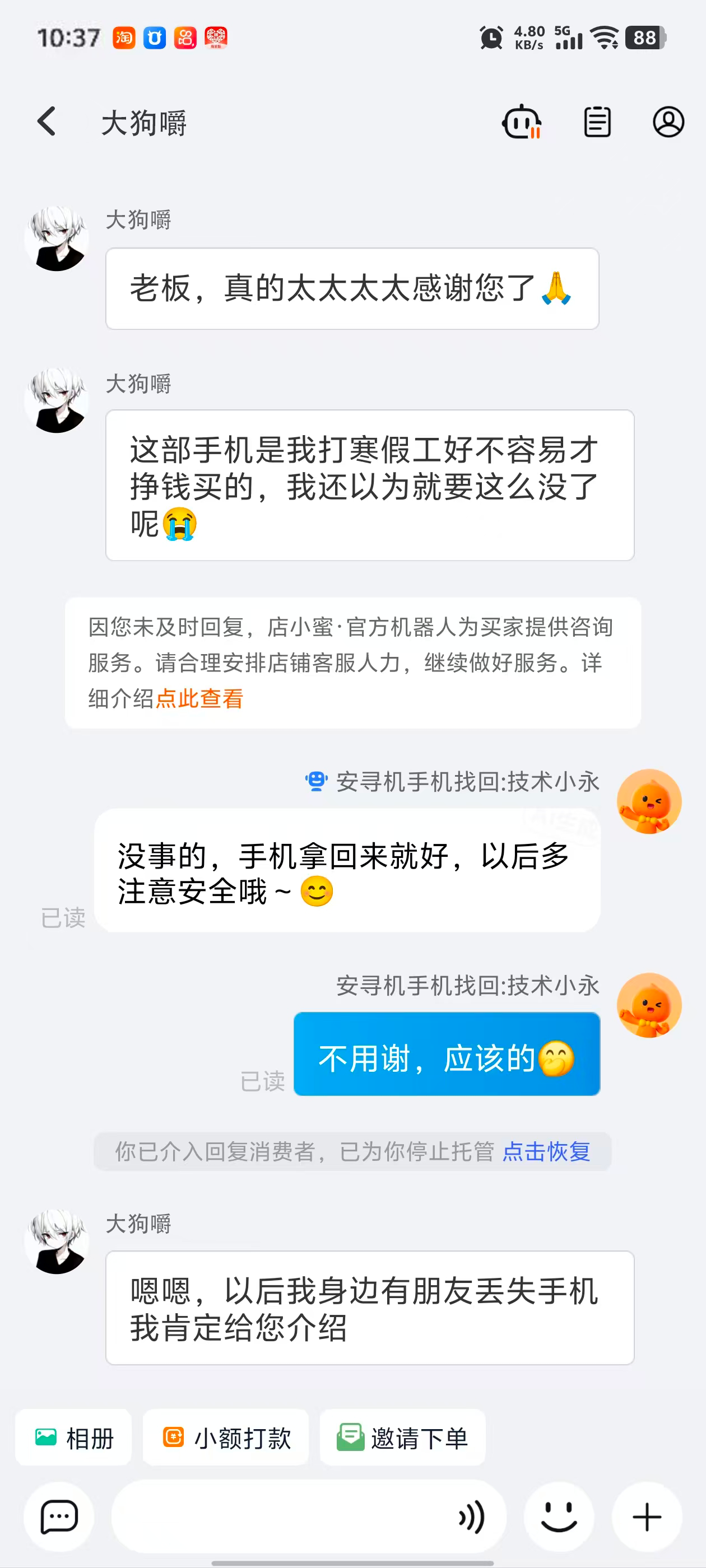Tap the 点此查看 link

pos(200,698)
